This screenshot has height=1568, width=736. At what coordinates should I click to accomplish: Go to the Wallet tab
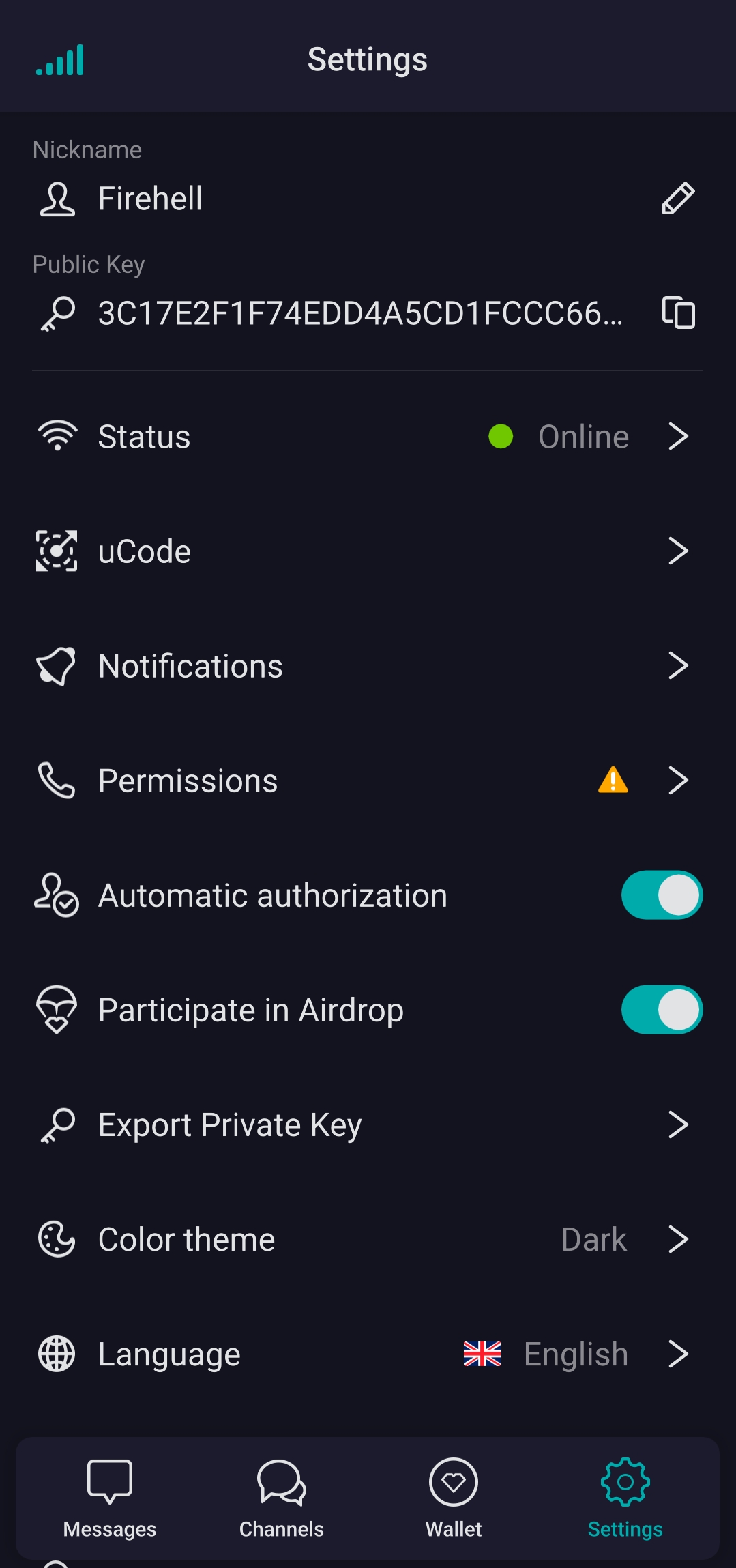coord(454,1498)
